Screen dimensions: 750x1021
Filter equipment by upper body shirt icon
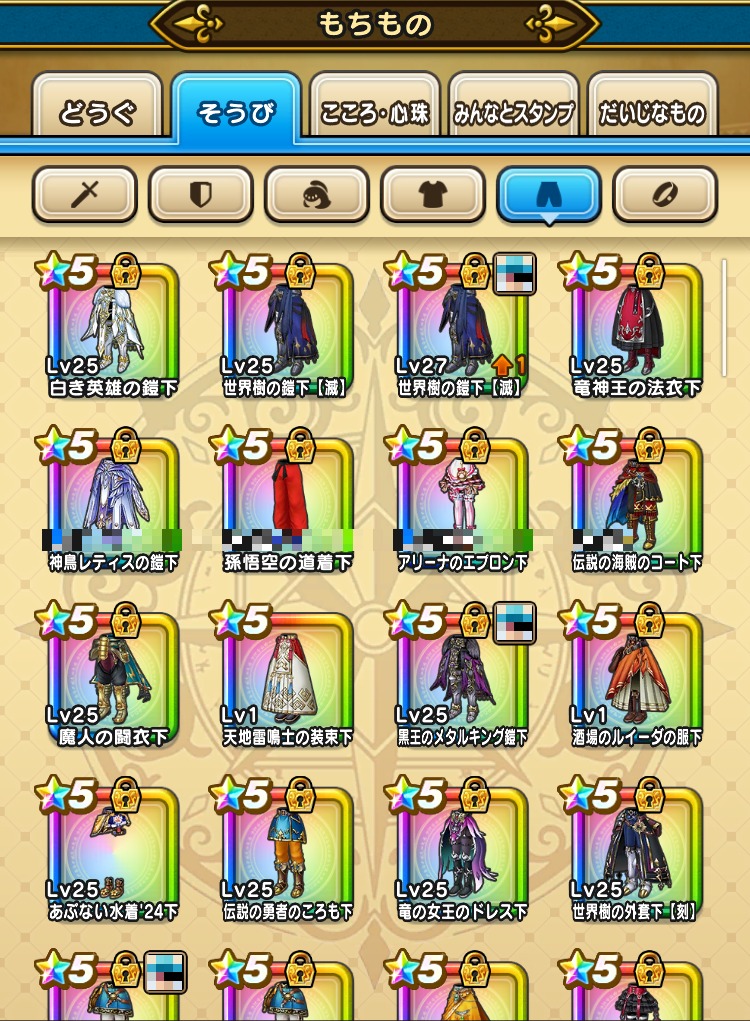point(433,194)
